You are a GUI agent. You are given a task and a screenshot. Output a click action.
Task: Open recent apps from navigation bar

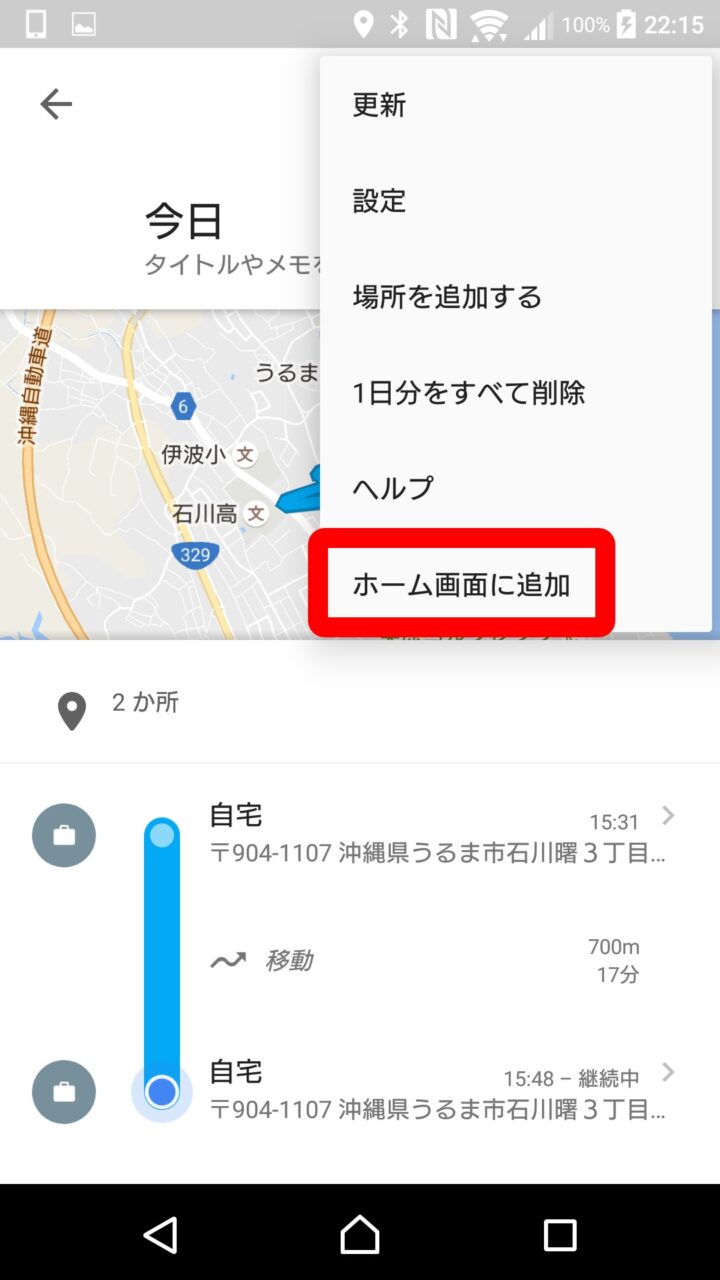(x=559, y=1235)
